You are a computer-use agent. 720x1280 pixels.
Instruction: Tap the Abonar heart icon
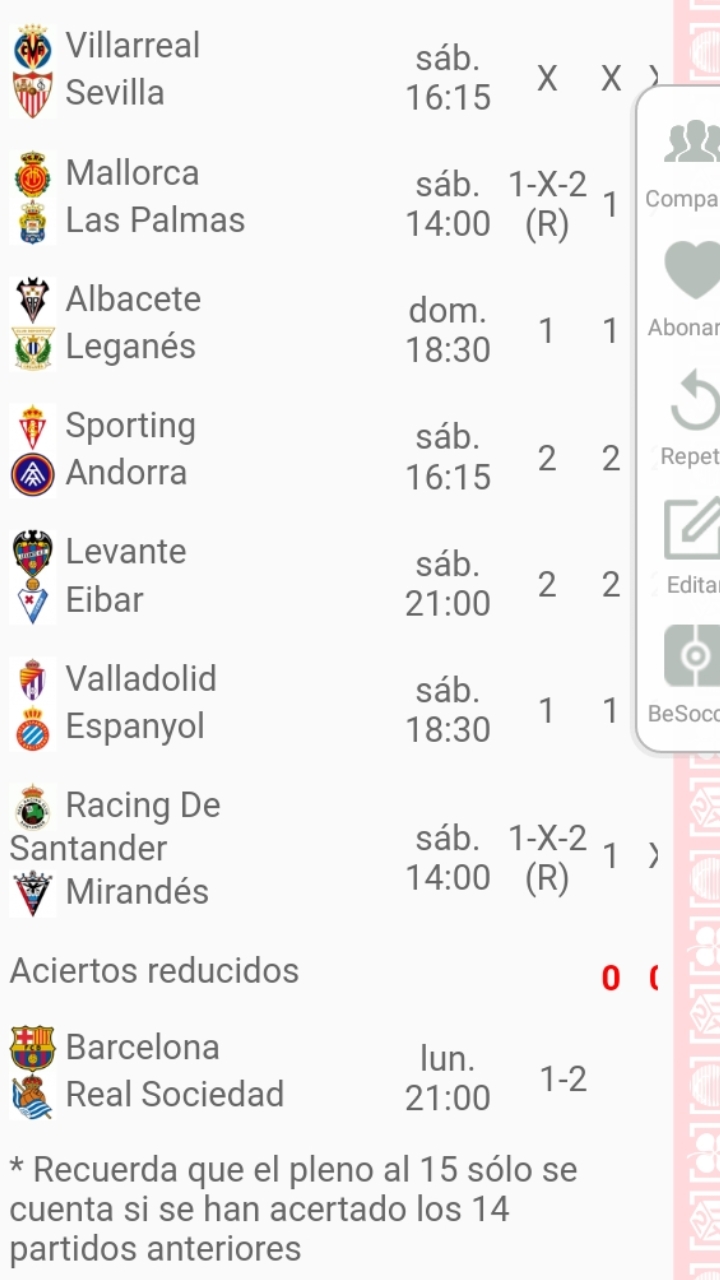coord(692,270)
